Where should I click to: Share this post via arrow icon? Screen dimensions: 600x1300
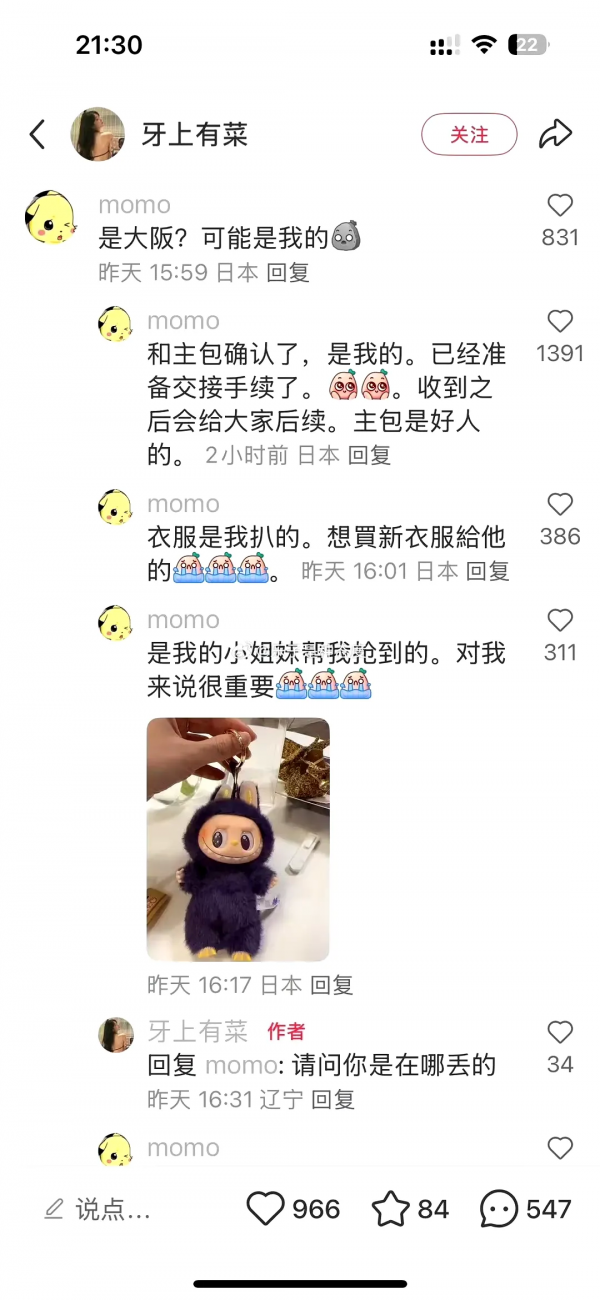point(555,134)
